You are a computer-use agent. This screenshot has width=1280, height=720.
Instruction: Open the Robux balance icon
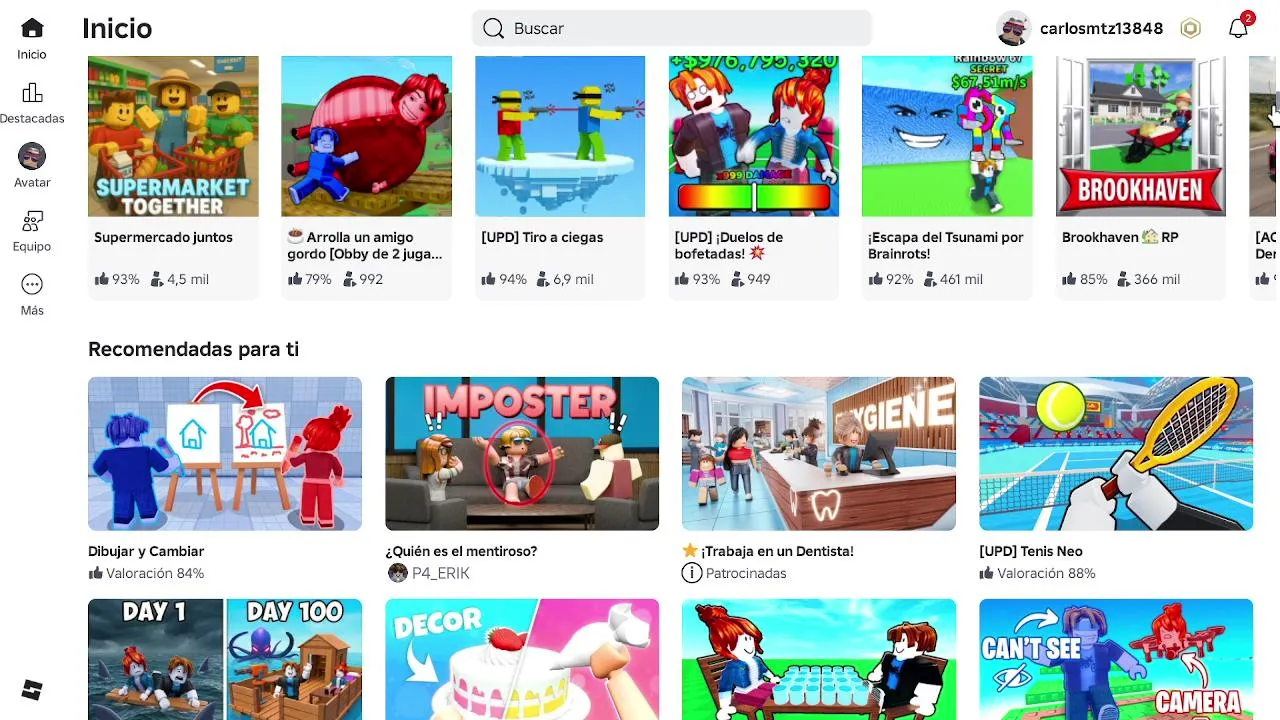1190,28
